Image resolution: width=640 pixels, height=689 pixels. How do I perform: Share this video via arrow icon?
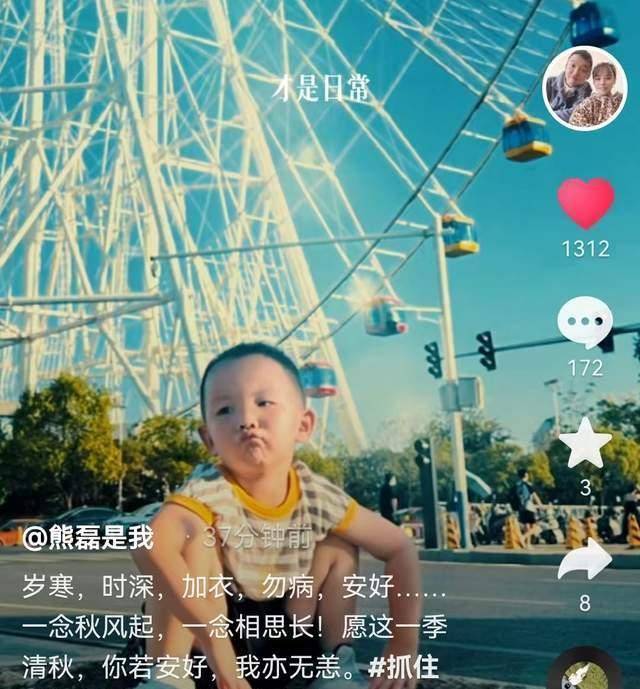pos(585,559)
